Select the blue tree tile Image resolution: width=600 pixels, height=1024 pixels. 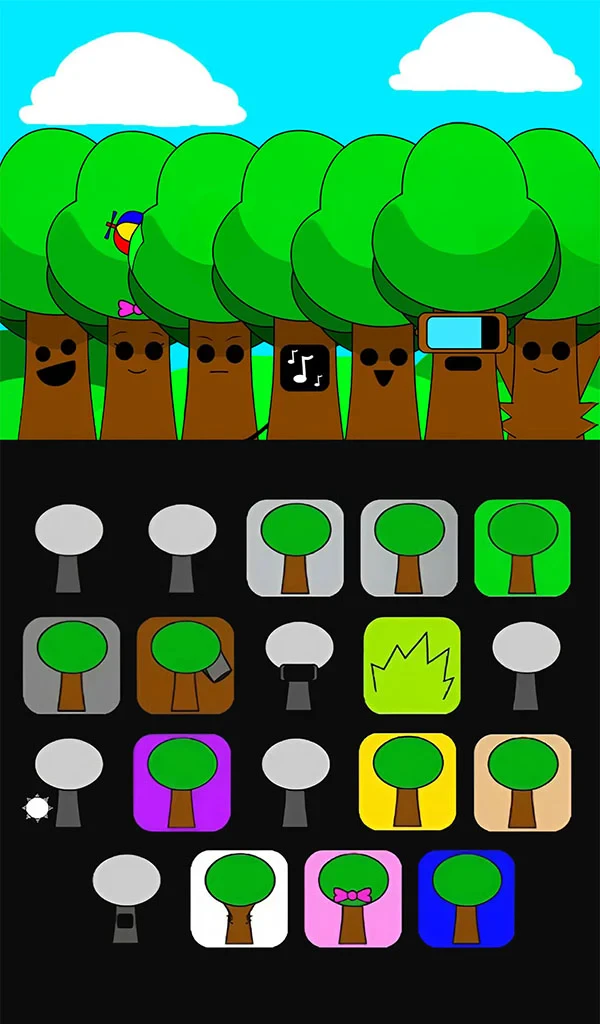pyautogui.click(x=466, y=898)
